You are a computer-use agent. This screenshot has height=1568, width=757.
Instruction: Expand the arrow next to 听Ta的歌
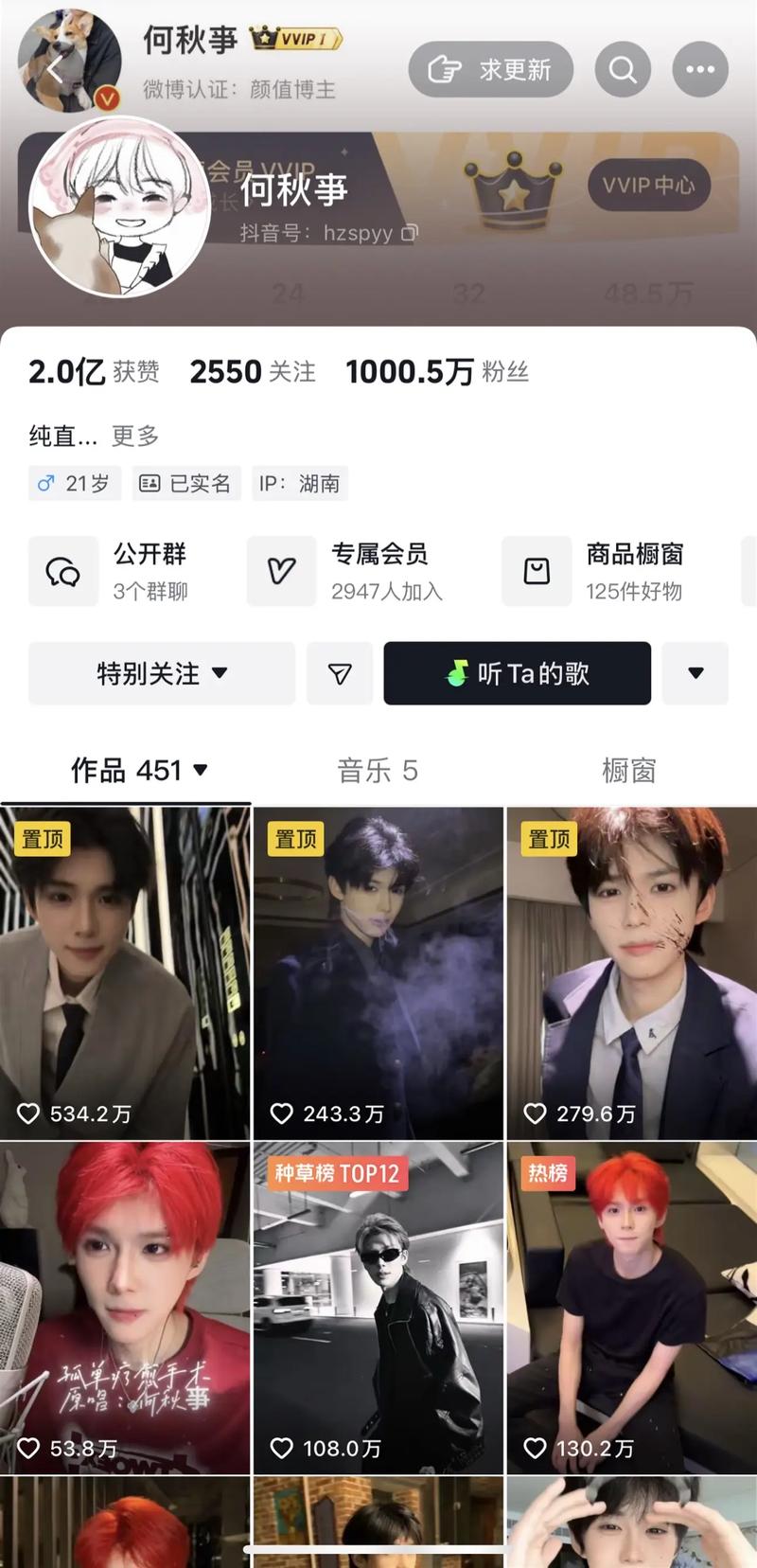click(695, 673)
